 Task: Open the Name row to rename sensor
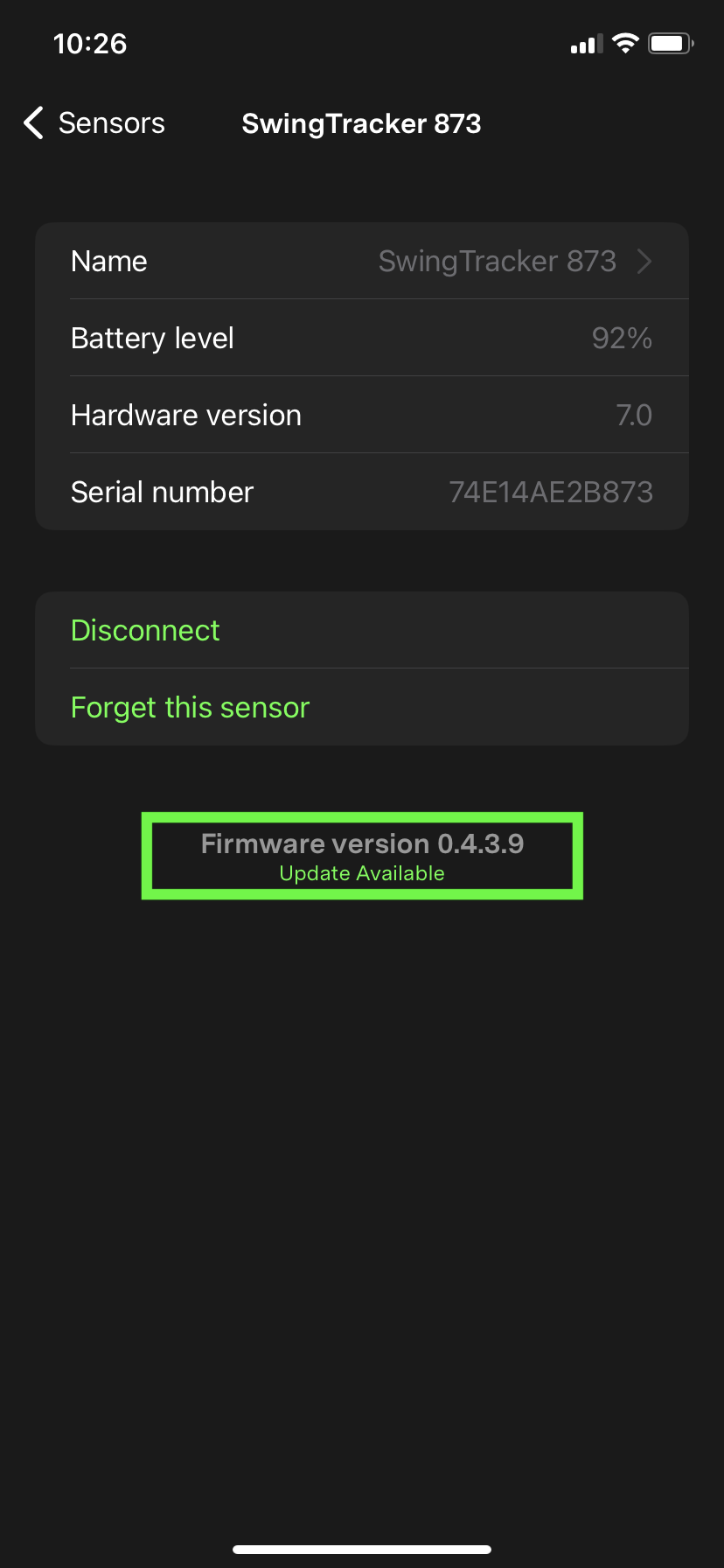361,262
